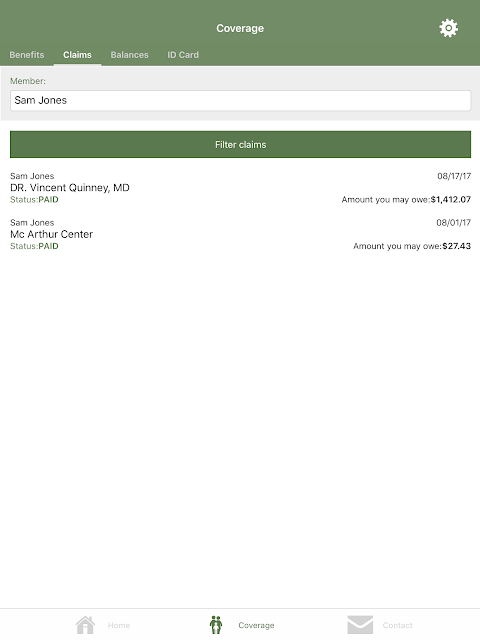Change the member in the Sam Jones field

[x=240, y=100]
